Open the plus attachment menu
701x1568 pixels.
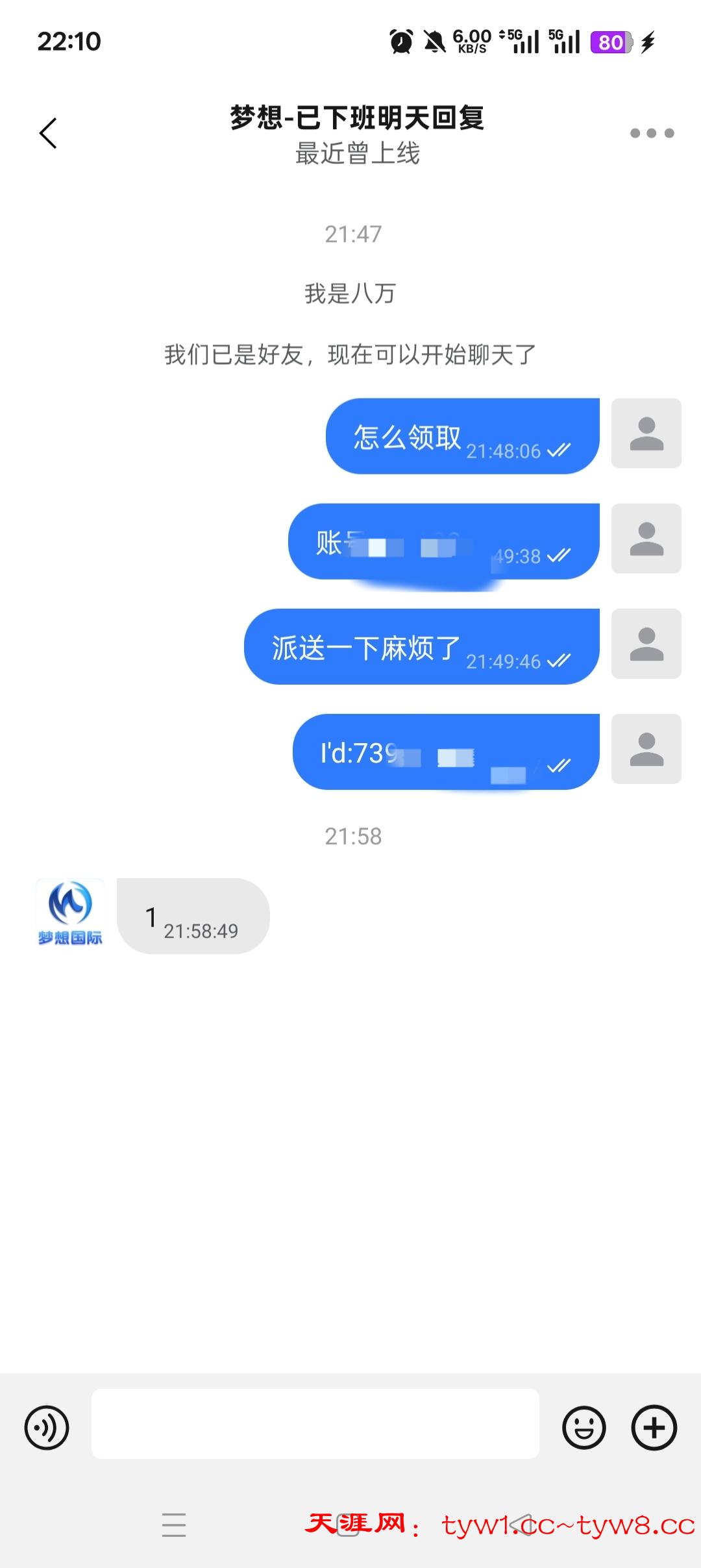[654, 1427]
